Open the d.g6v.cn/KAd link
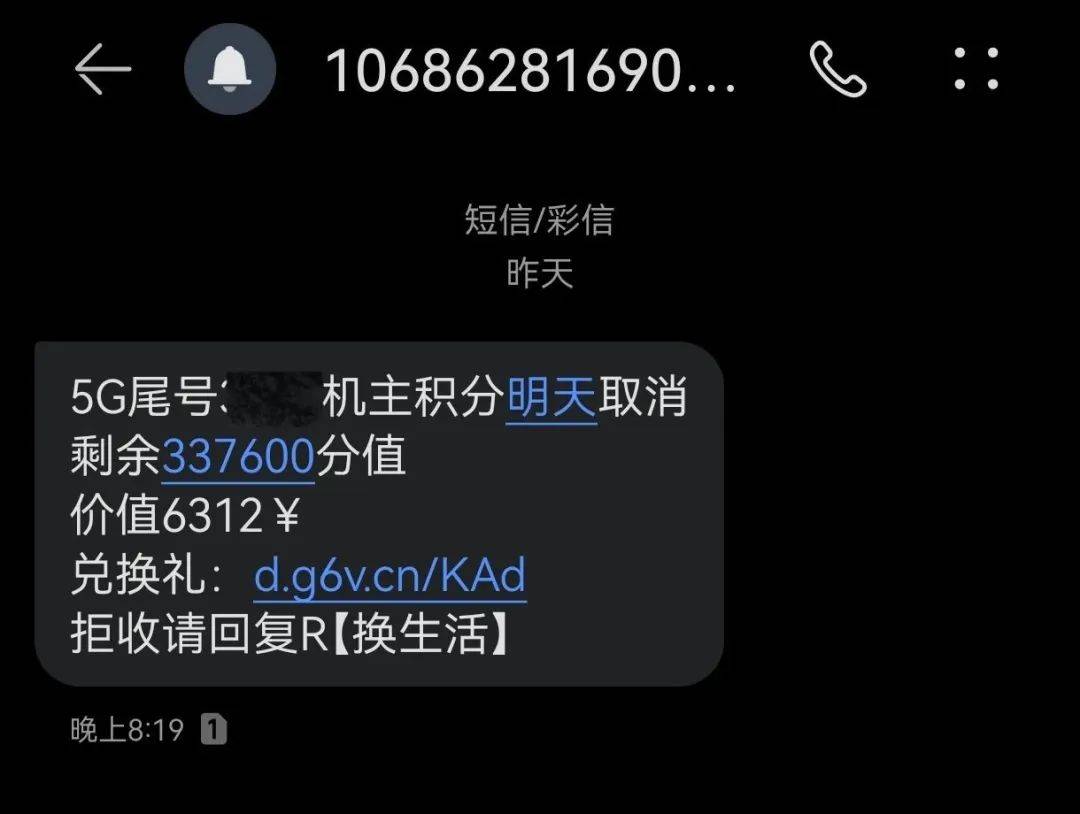This screenshot has width=1080, height=814. (390, 576)
